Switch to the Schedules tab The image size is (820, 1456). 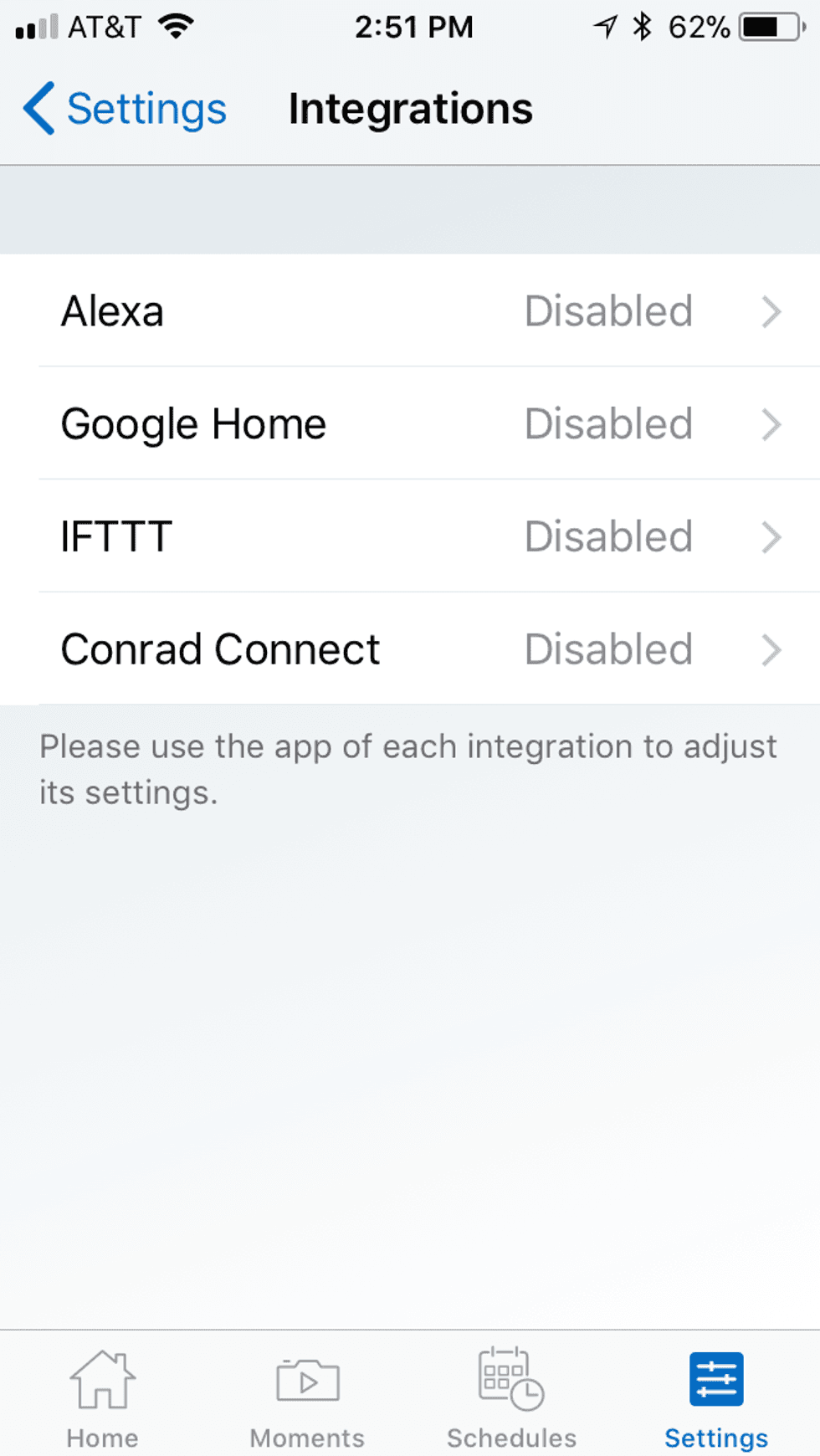[x=511, y=1396]
